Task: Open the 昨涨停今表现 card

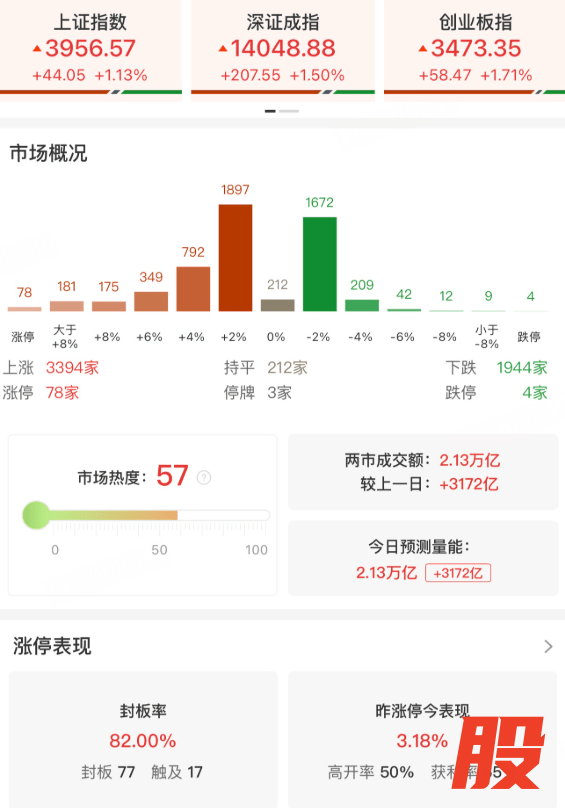Action: click(423, 739)
